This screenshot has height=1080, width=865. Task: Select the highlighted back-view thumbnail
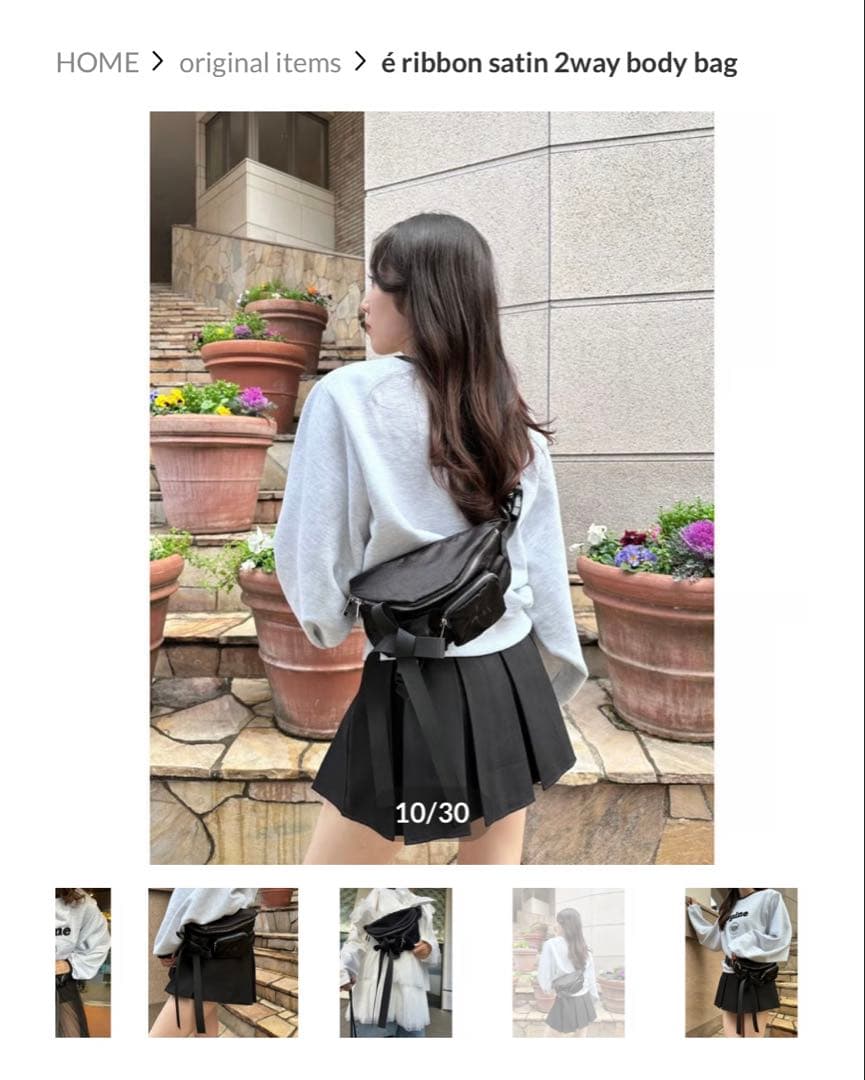click(568, 962)
